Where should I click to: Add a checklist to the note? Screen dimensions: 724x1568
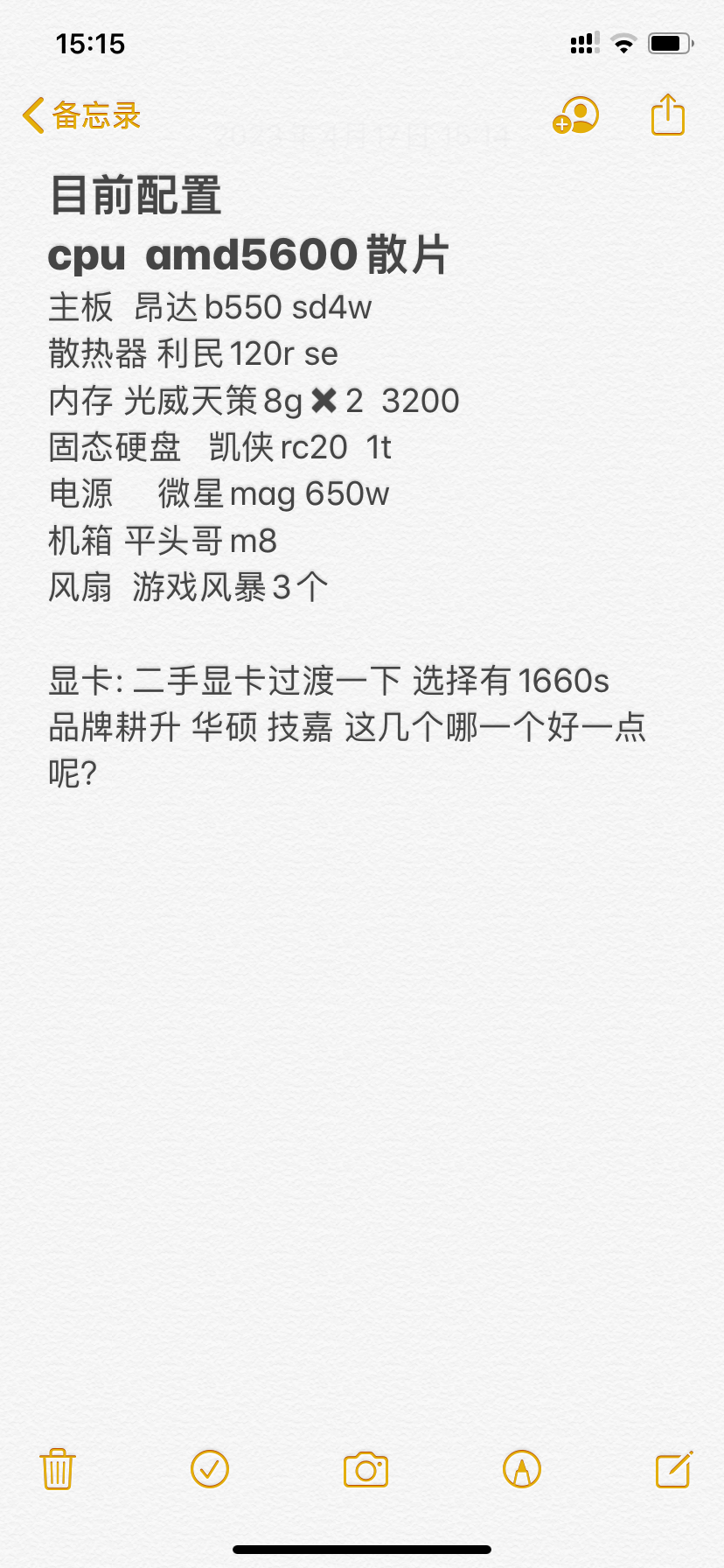click(210, 1469)
